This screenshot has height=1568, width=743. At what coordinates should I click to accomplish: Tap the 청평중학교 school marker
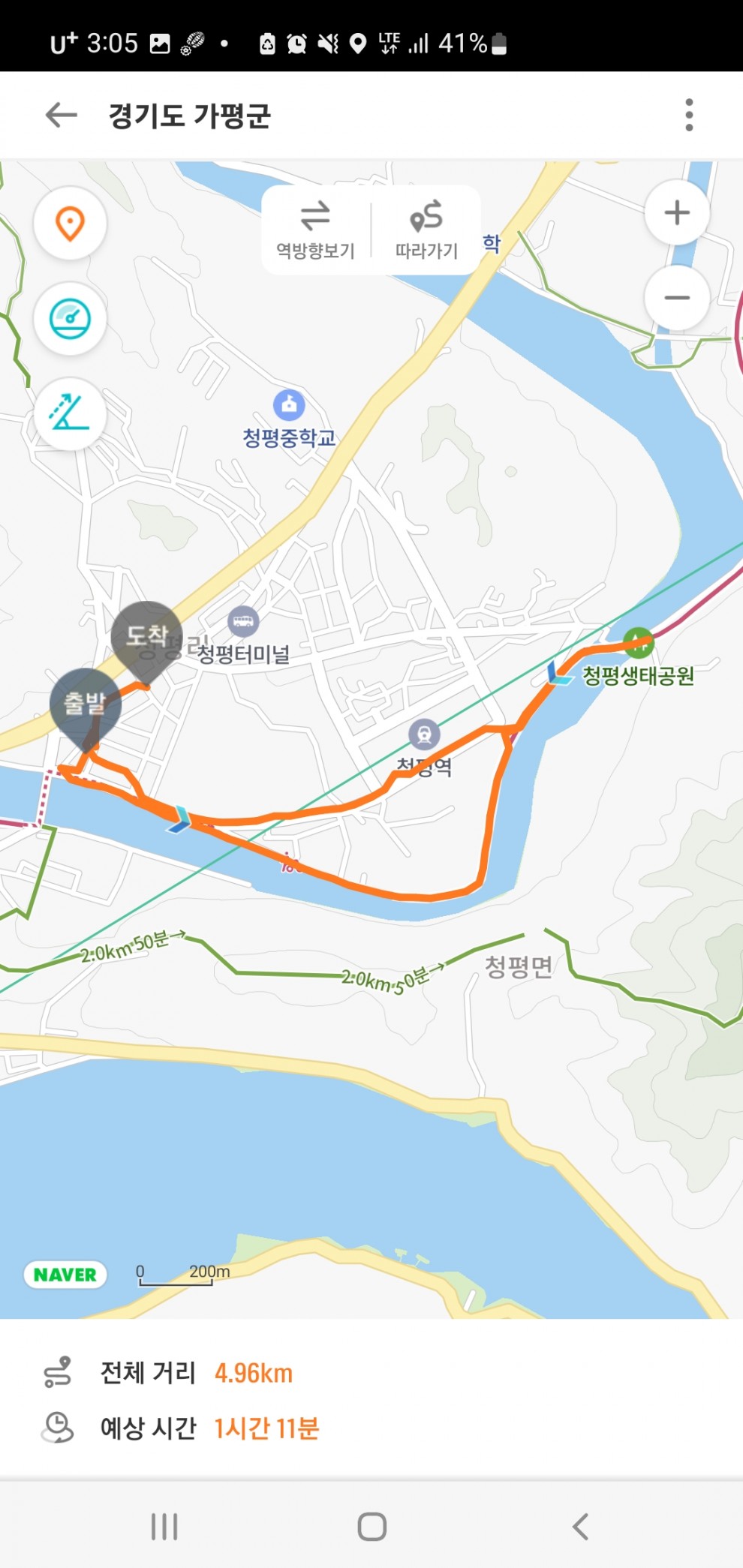(x=289, y=404)
